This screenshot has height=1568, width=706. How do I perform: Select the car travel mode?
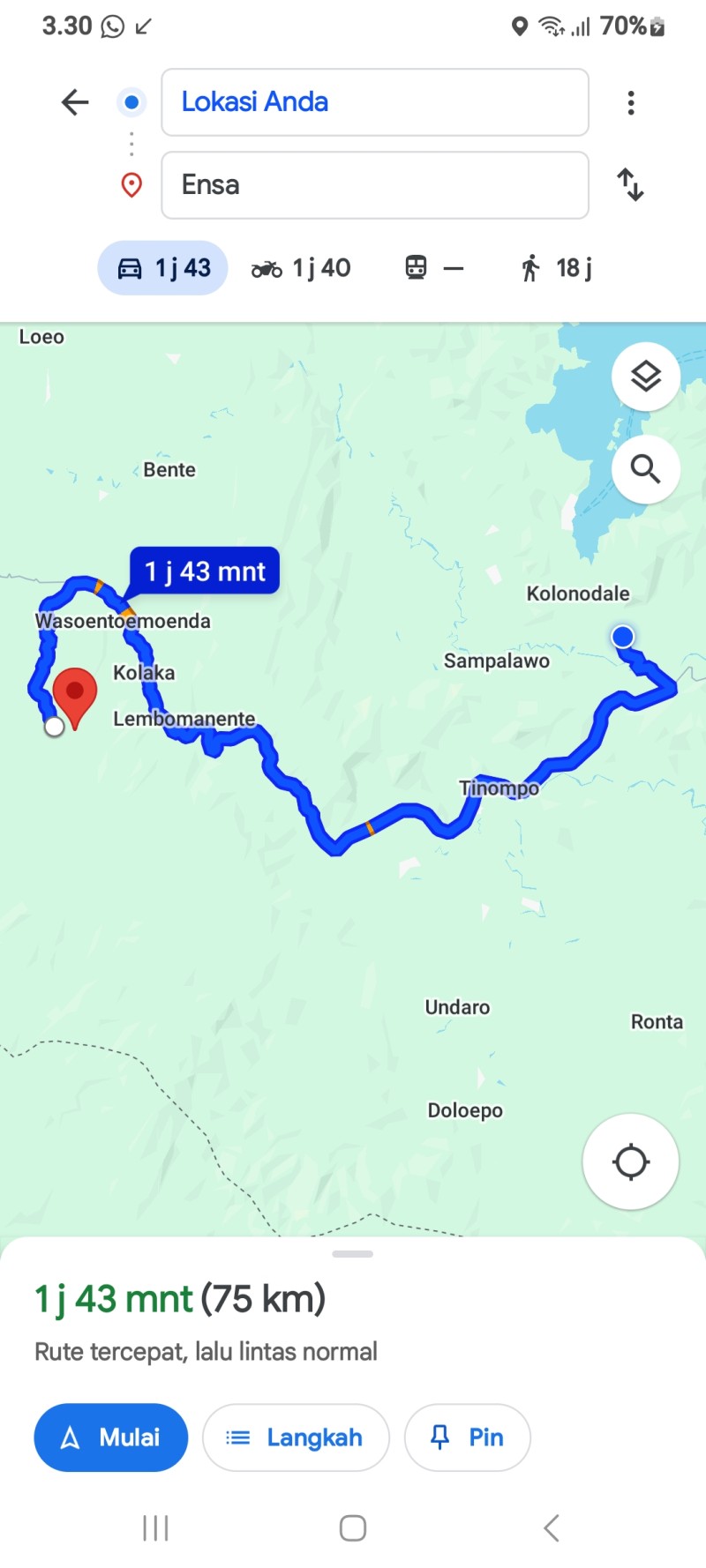(163, 267)
